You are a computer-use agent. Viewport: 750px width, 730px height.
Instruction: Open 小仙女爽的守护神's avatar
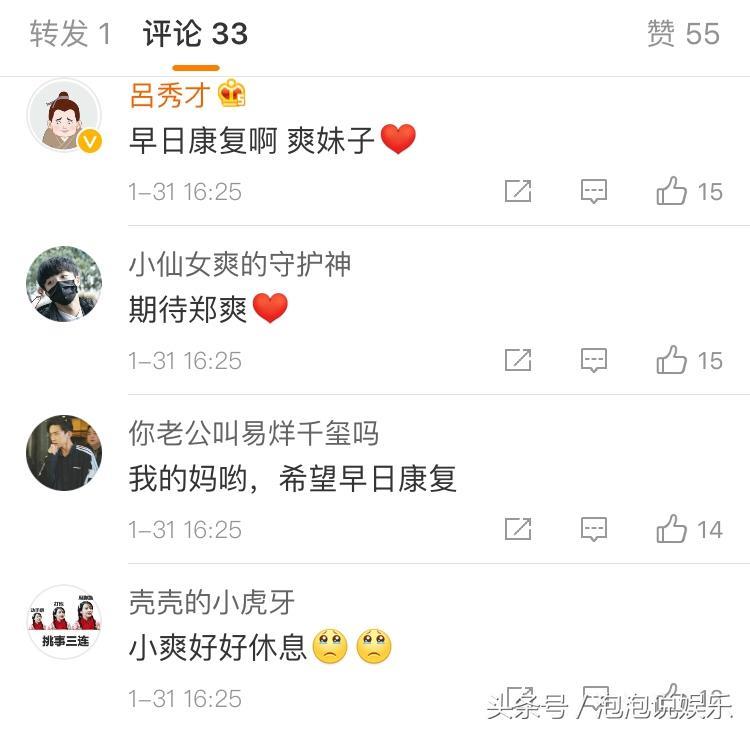[x=64, y=284]
